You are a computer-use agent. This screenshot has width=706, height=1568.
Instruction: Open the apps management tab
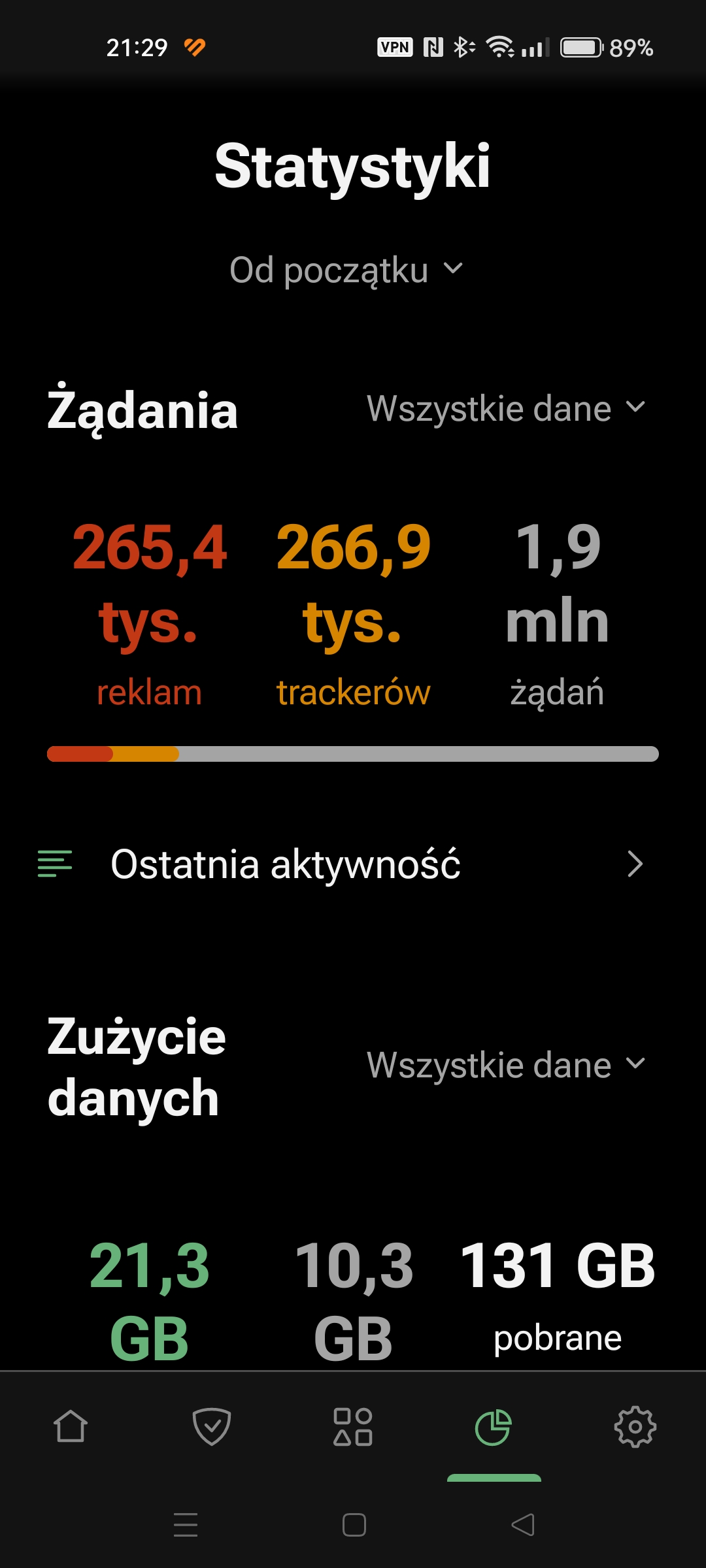click(353, 1426)
